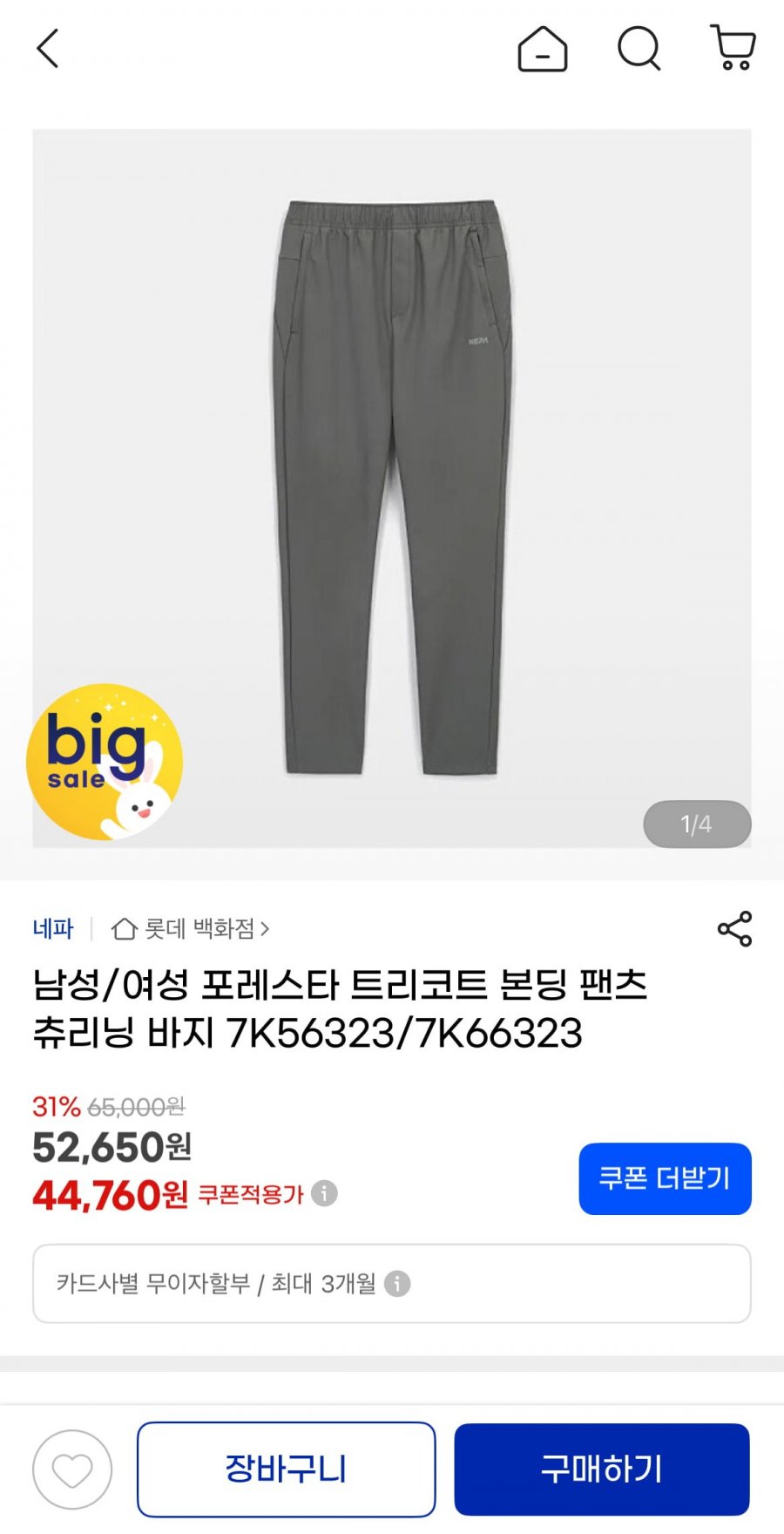Tap 장바구니 to add to cart
The height and width of the screenshot is (1534, 784).
[x=286, y=1470]
